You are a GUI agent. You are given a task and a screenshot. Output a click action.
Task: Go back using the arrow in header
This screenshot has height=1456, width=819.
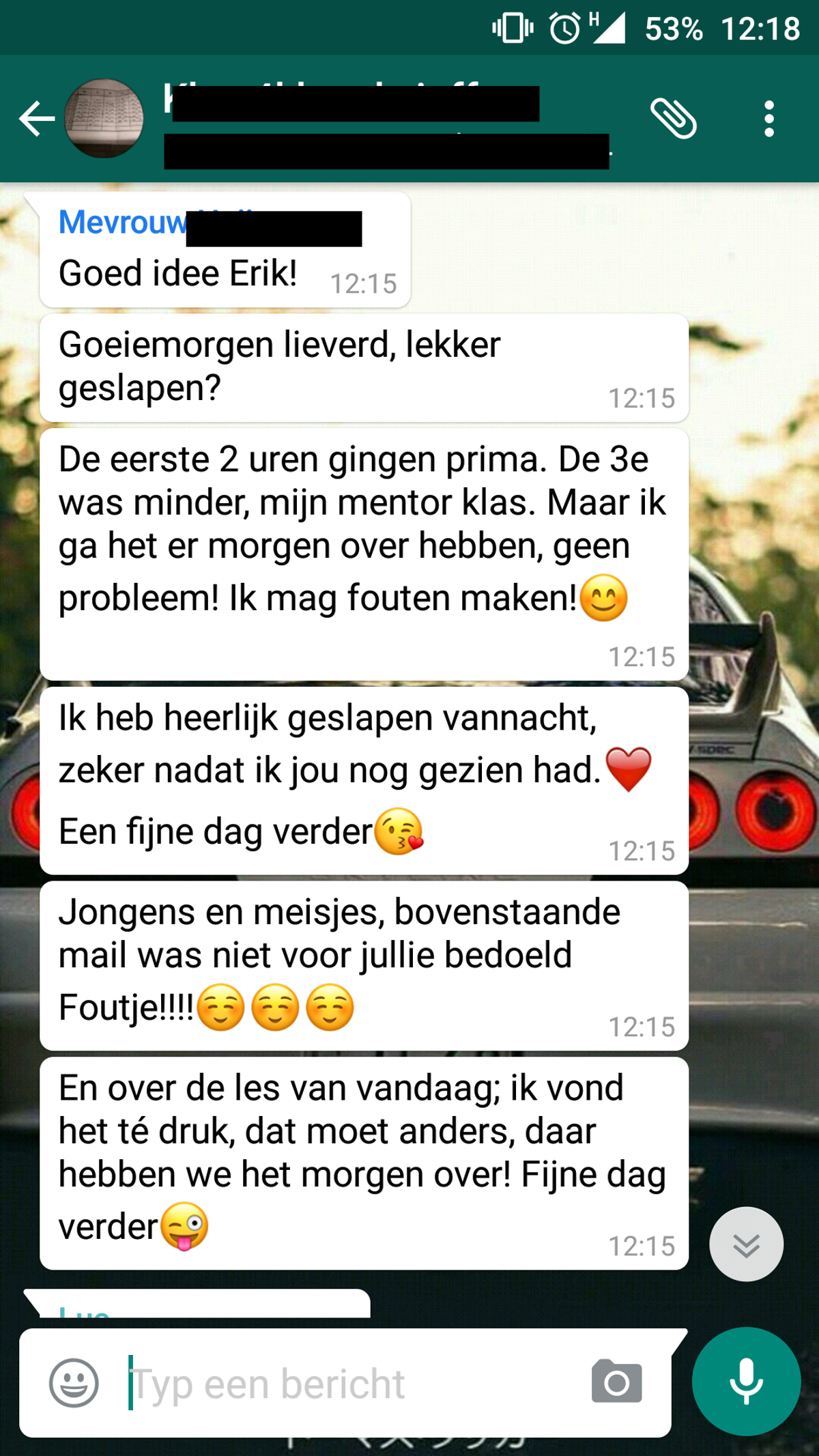pos(37,119)
